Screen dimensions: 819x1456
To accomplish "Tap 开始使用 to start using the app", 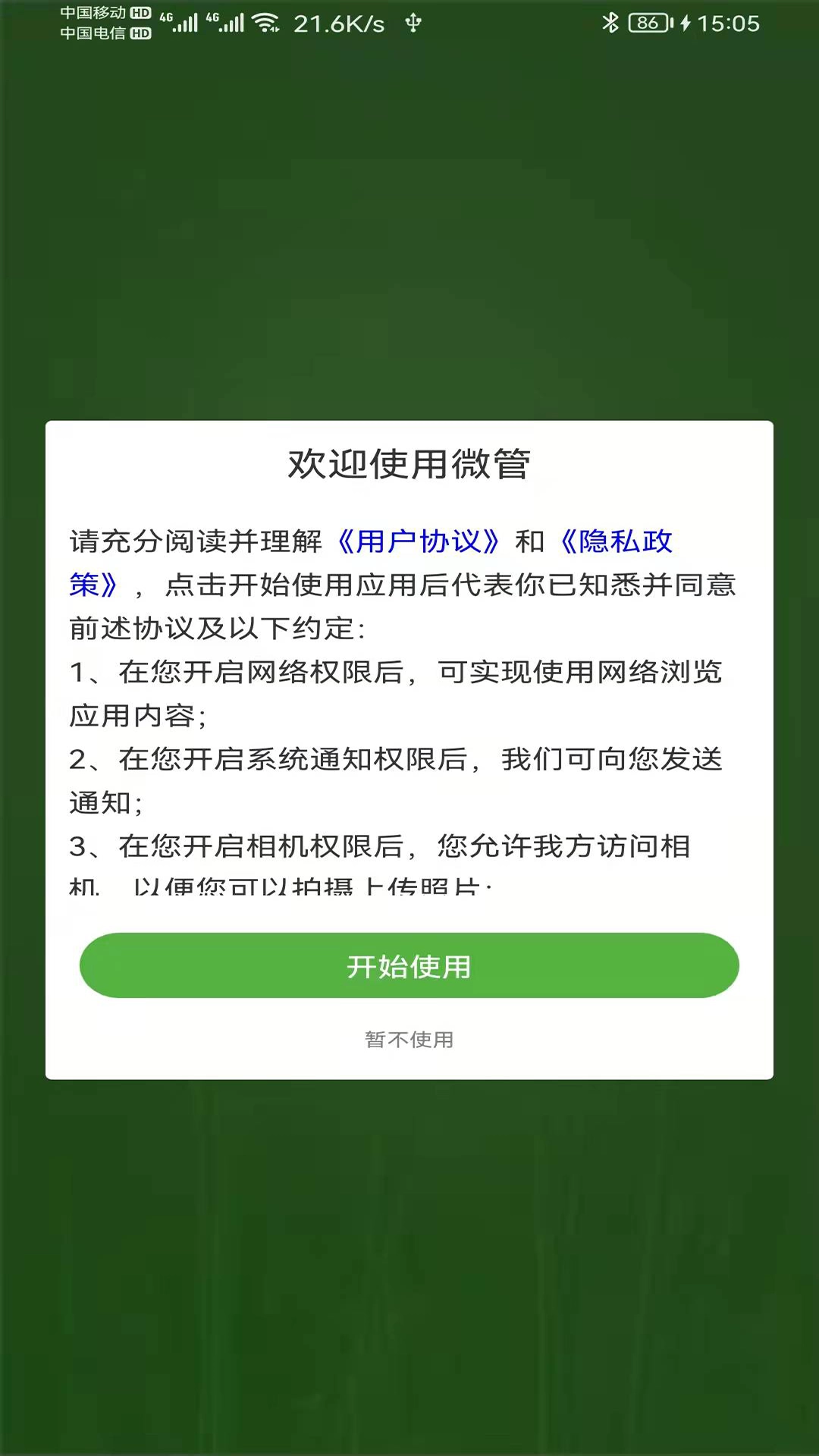I will (x=409, y=965).
